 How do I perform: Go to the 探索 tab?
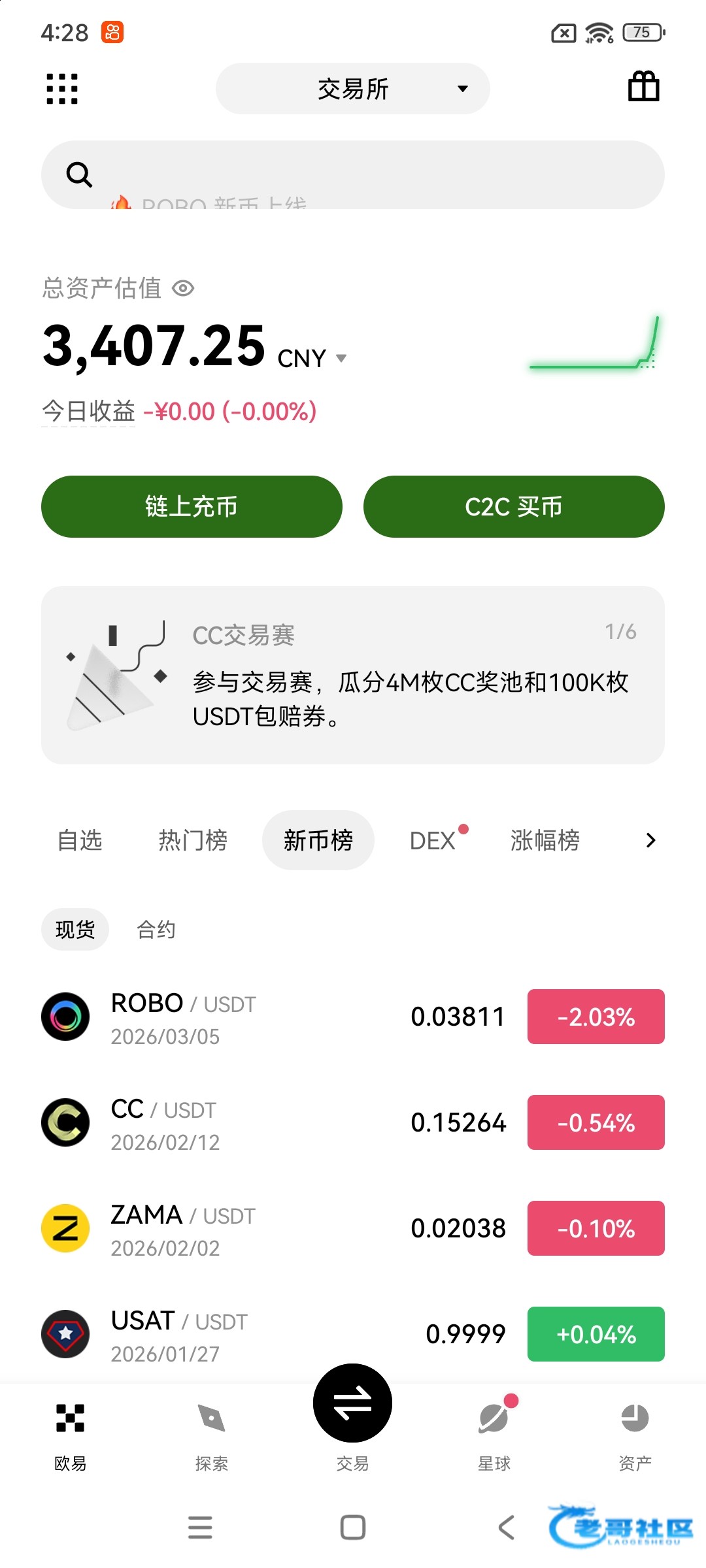(x=211, y=1435)
